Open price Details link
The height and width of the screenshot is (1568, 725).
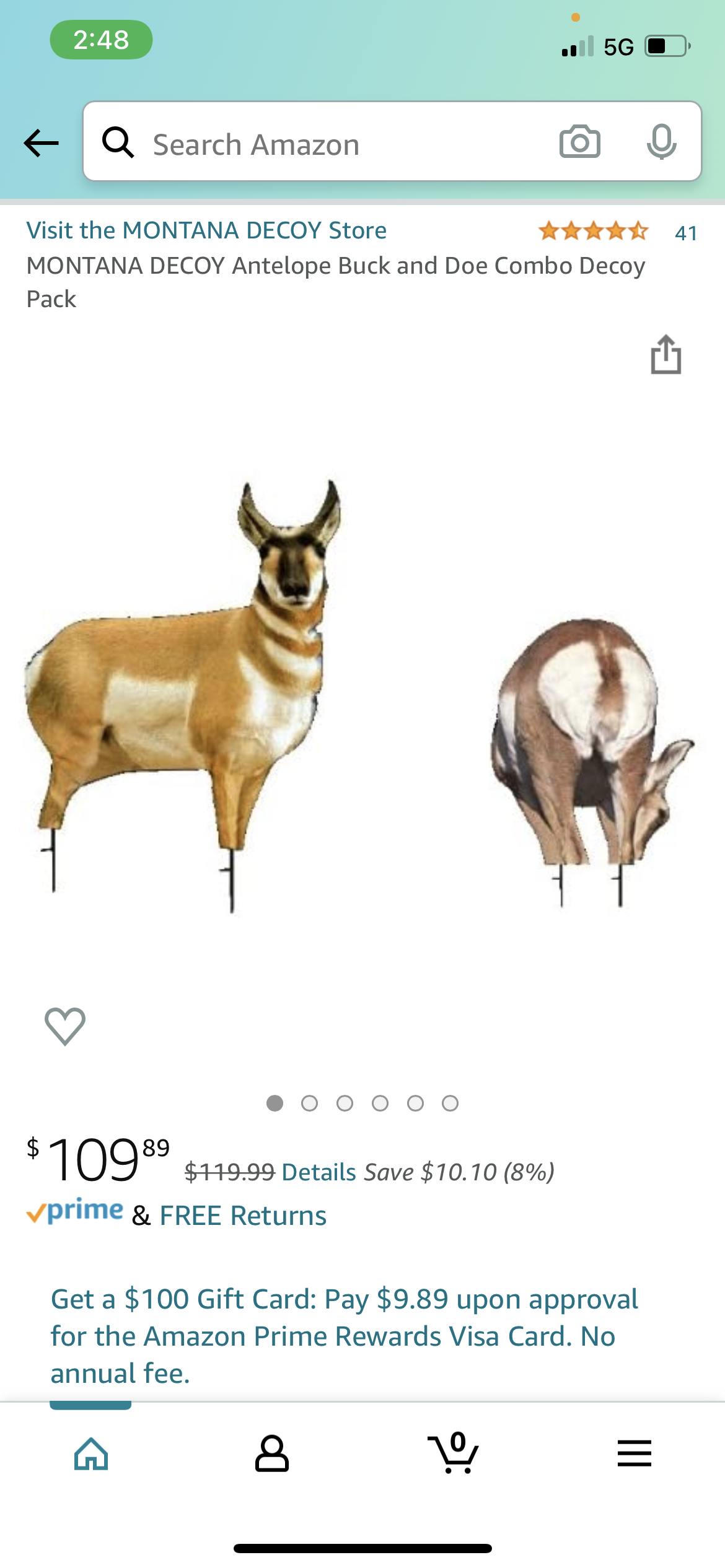(319, 1172)
